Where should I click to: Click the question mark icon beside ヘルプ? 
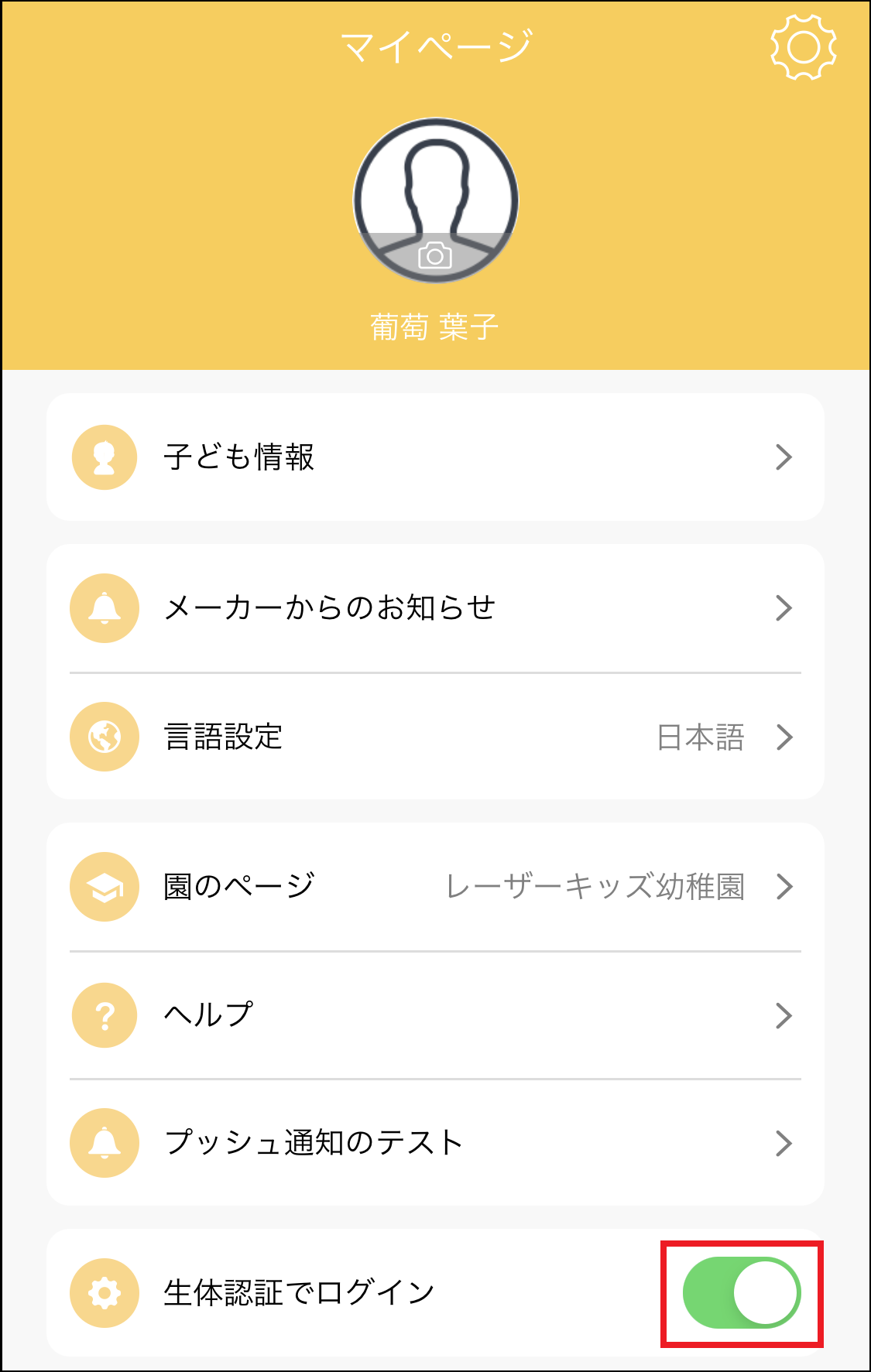[104, 1014]
